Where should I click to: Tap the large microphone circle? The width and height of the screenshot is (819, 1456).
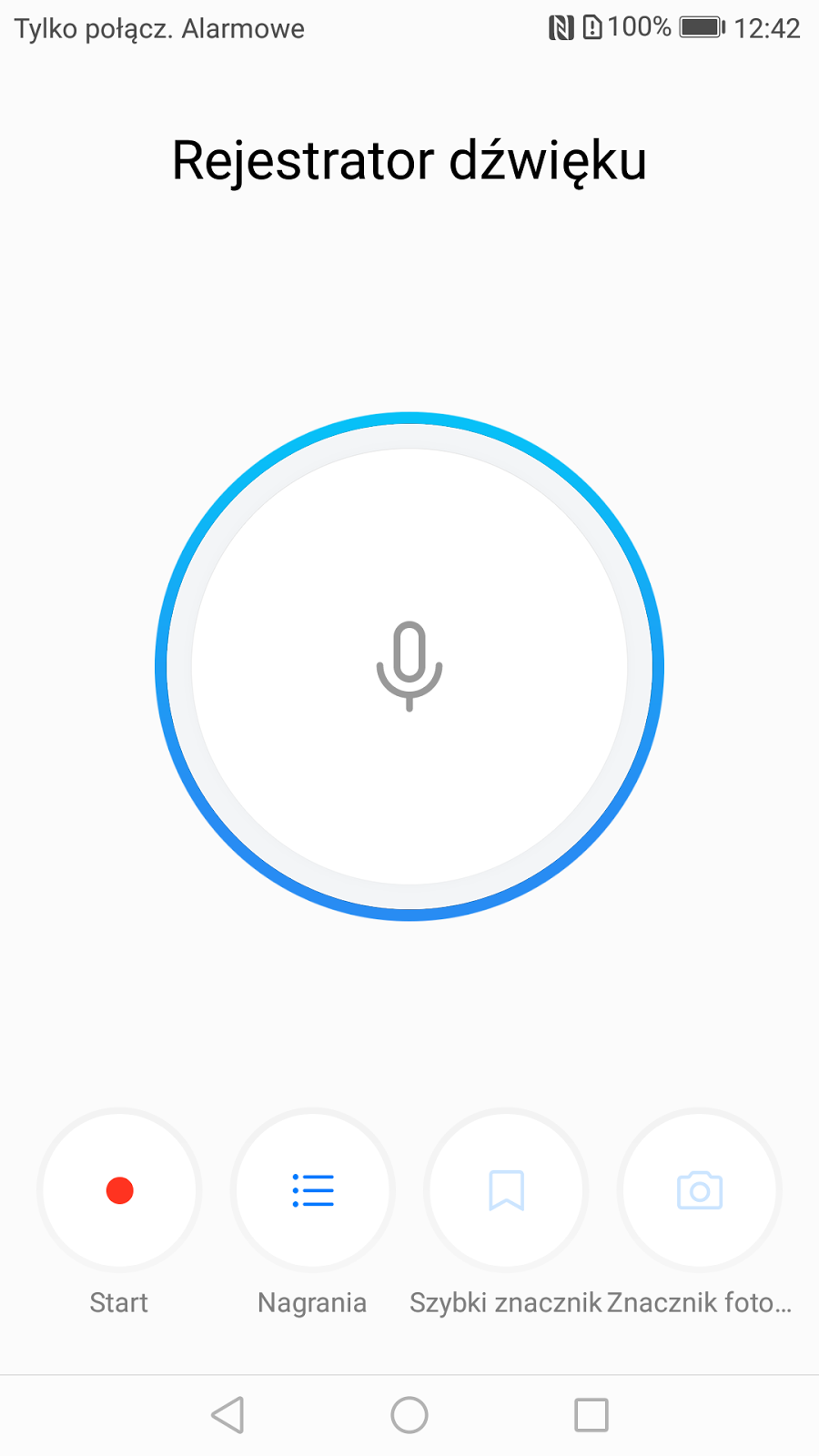[409, 666]
